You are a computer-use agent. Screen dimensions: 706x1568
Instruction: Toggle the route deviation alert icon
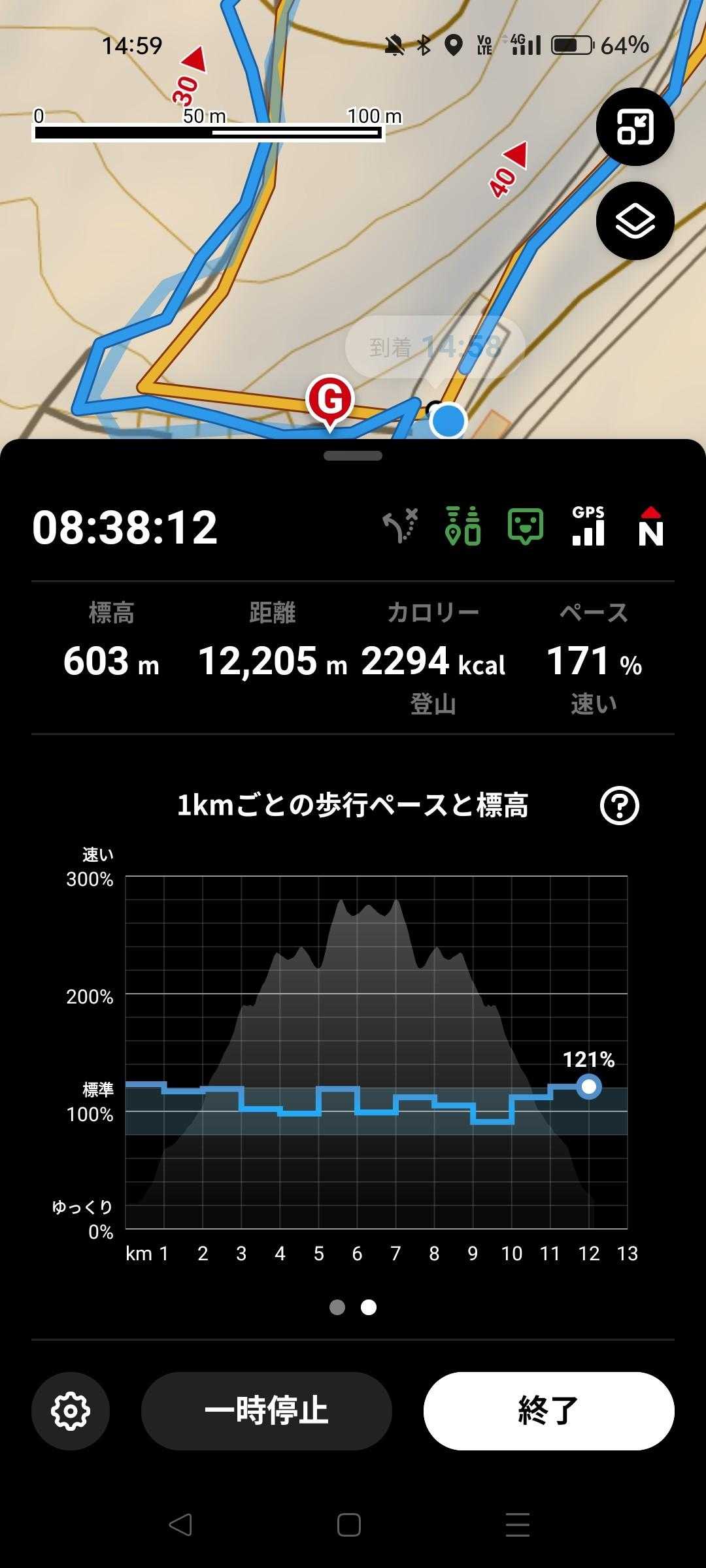tap(400, 526)
